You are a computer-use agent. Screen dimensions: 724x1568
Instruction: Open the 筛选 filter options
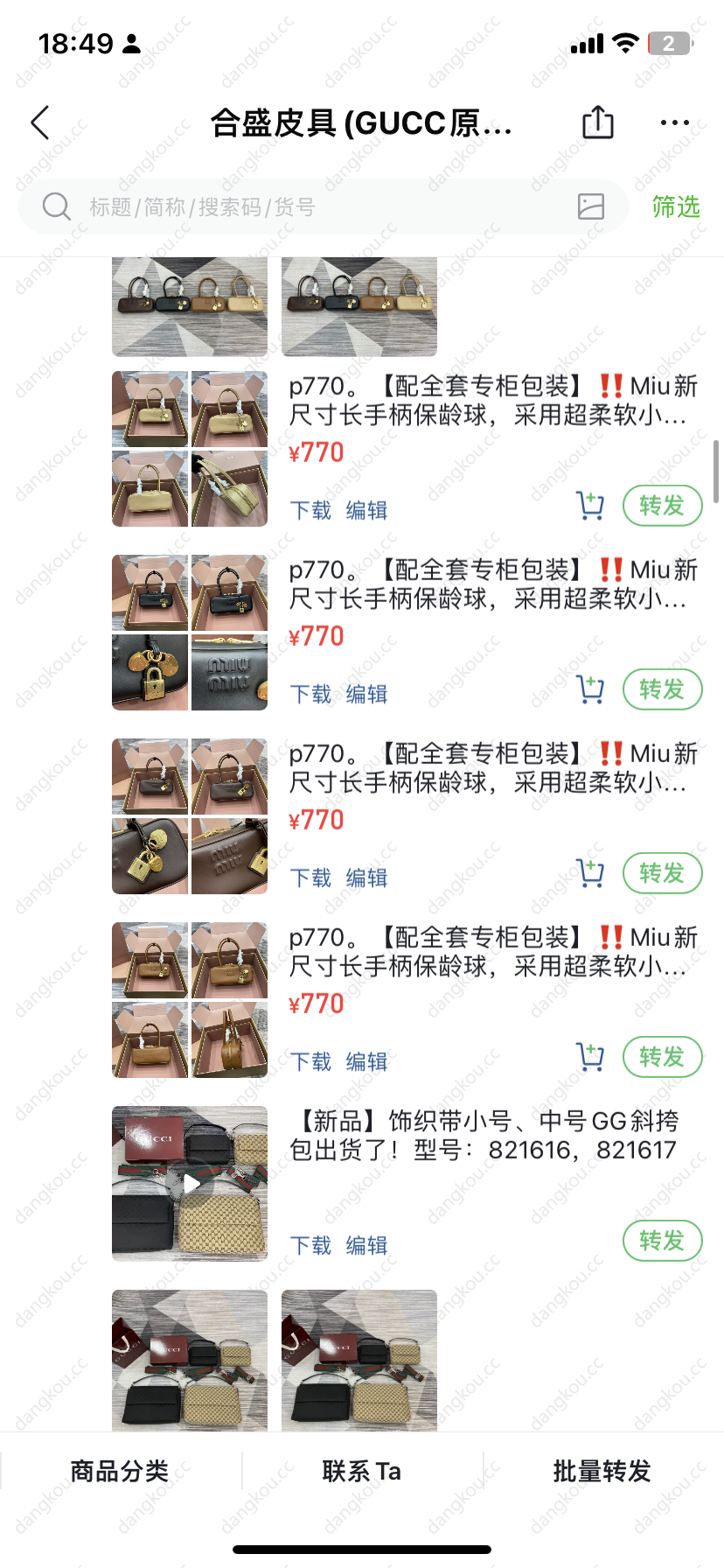click(676, 206)
